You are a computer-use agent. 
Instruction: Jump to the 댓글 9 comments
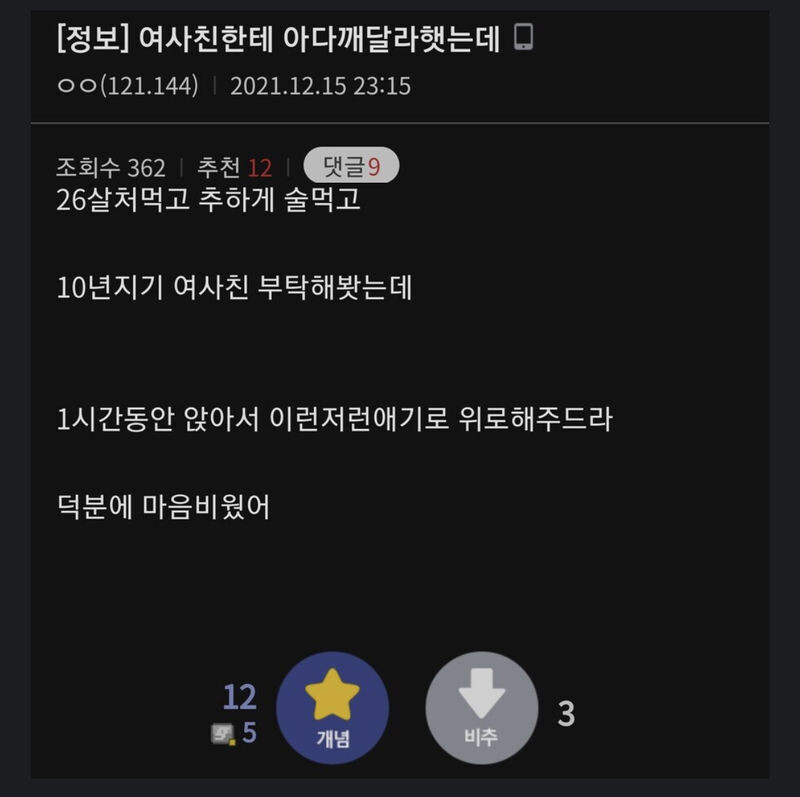point(351,166)
